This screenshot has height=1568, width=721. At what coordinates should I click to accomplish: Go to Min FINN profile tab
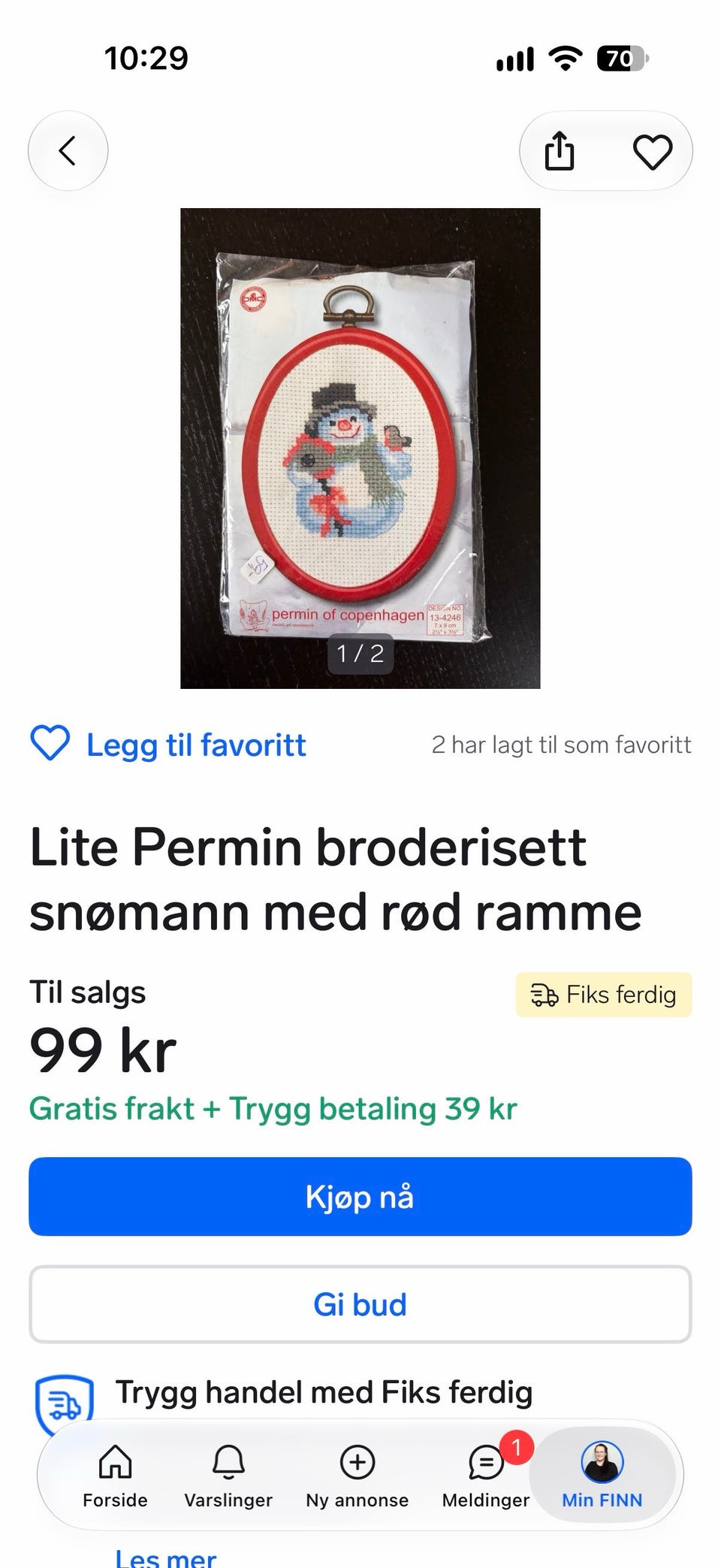tap(602, 1476)
